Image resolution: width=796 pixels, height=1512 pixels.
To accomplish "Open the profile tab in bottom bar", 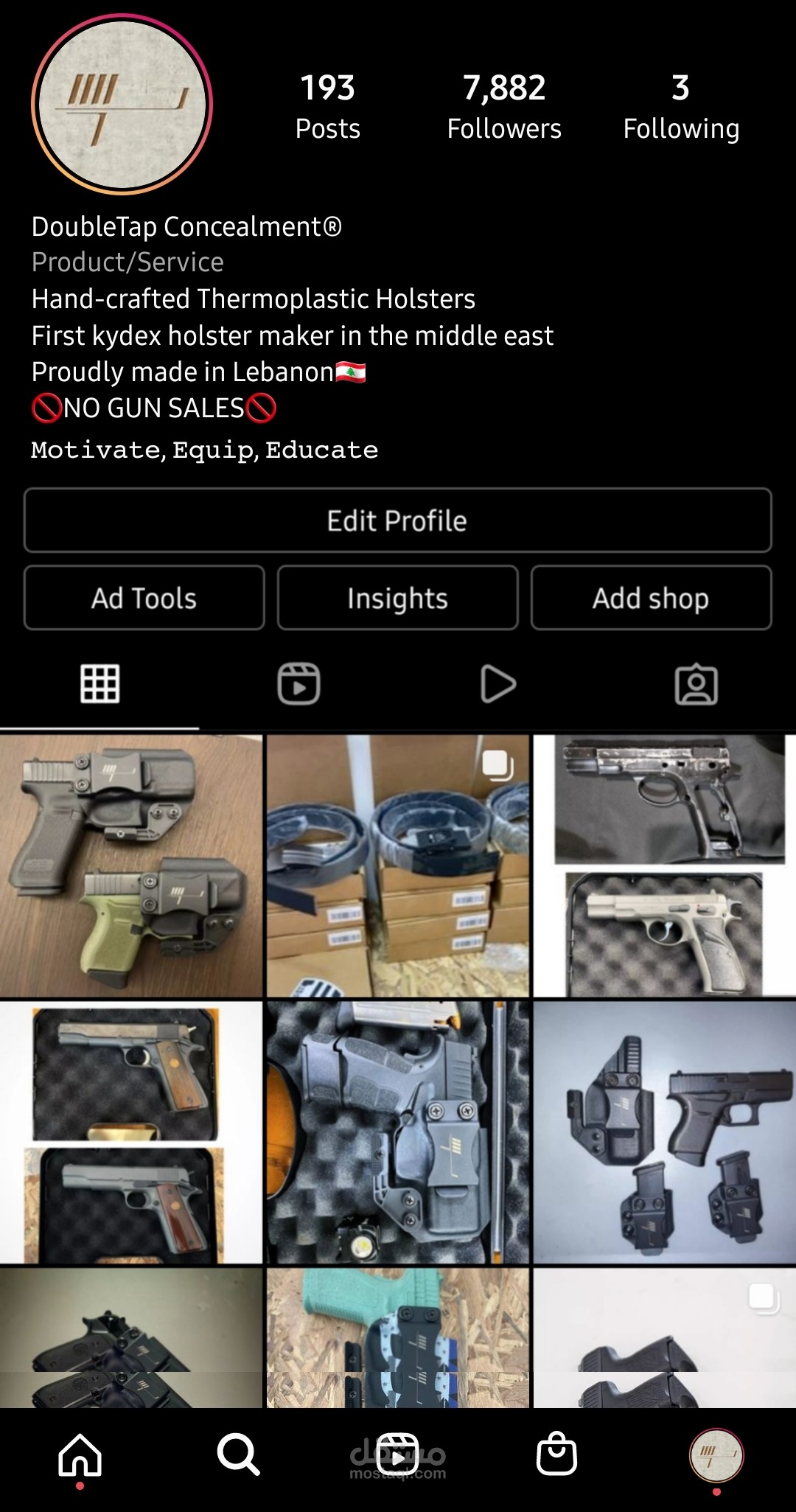I will click(x=716, y=1455).
